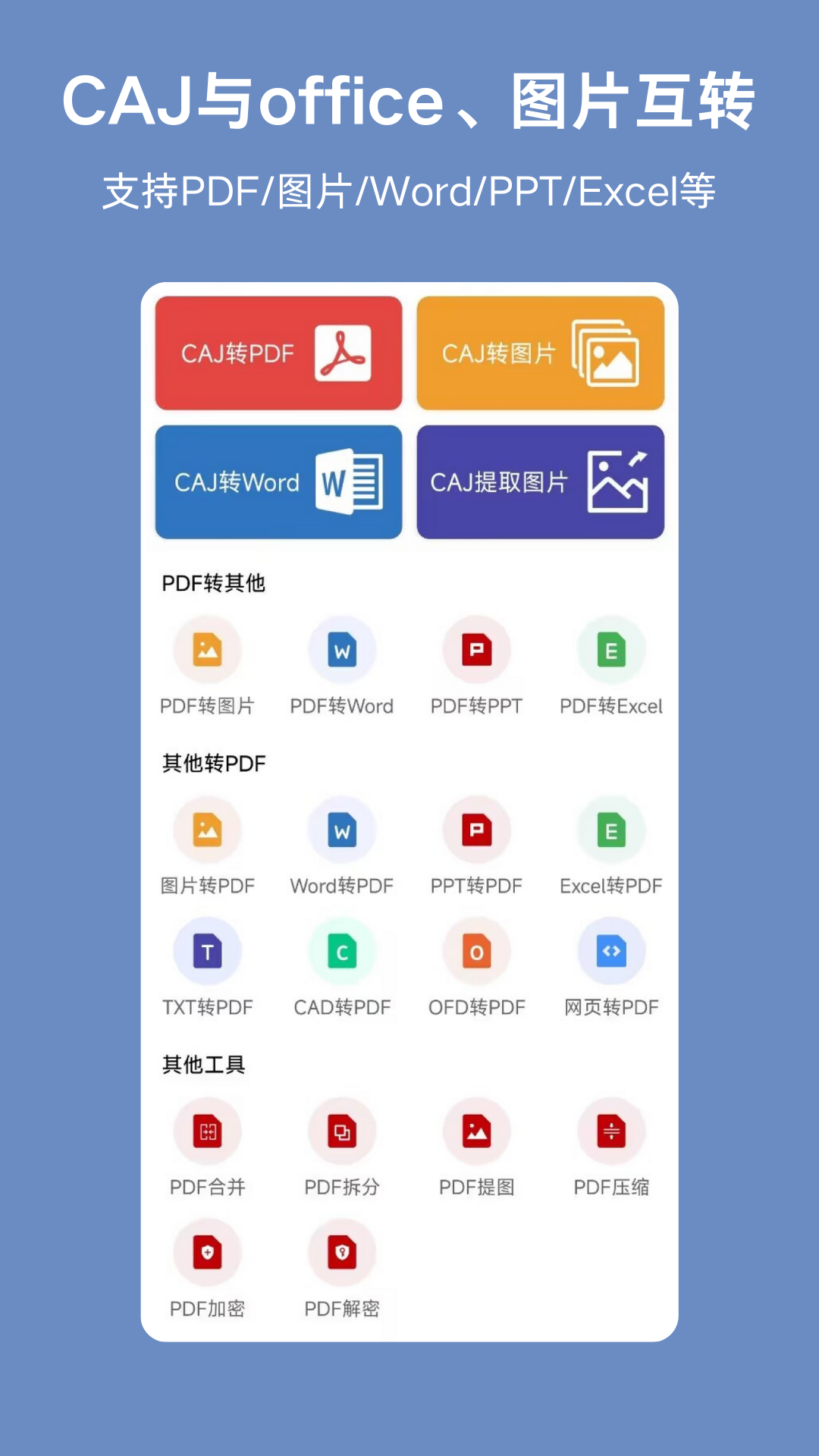Image resolution: width=819 pixels, height=1456 pixels.
Task: Tap the CAD转PDF icon
Action: [341, 951]
